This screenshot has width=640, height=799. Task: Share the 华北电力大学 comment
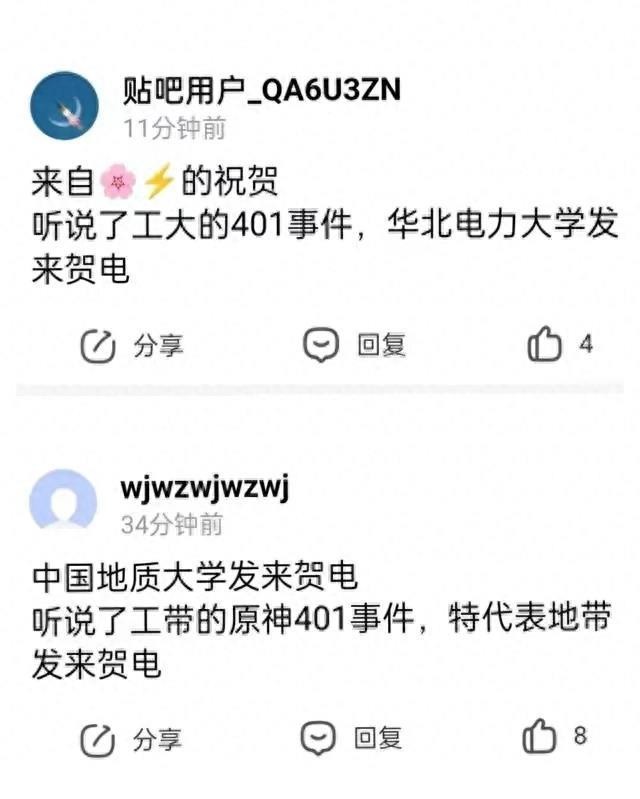click(131, 345)
